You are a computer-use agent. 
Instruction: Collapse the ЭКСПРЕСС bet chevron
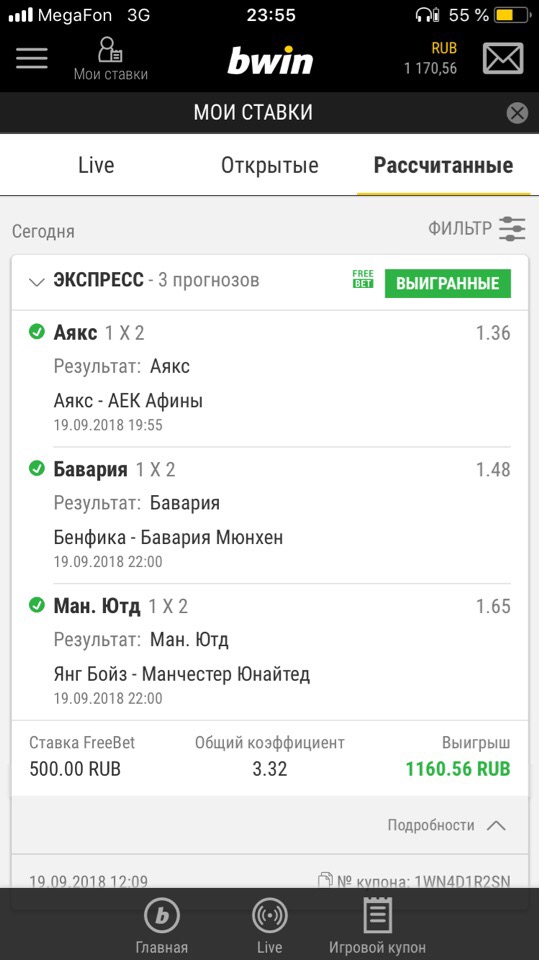click(37, 282)
